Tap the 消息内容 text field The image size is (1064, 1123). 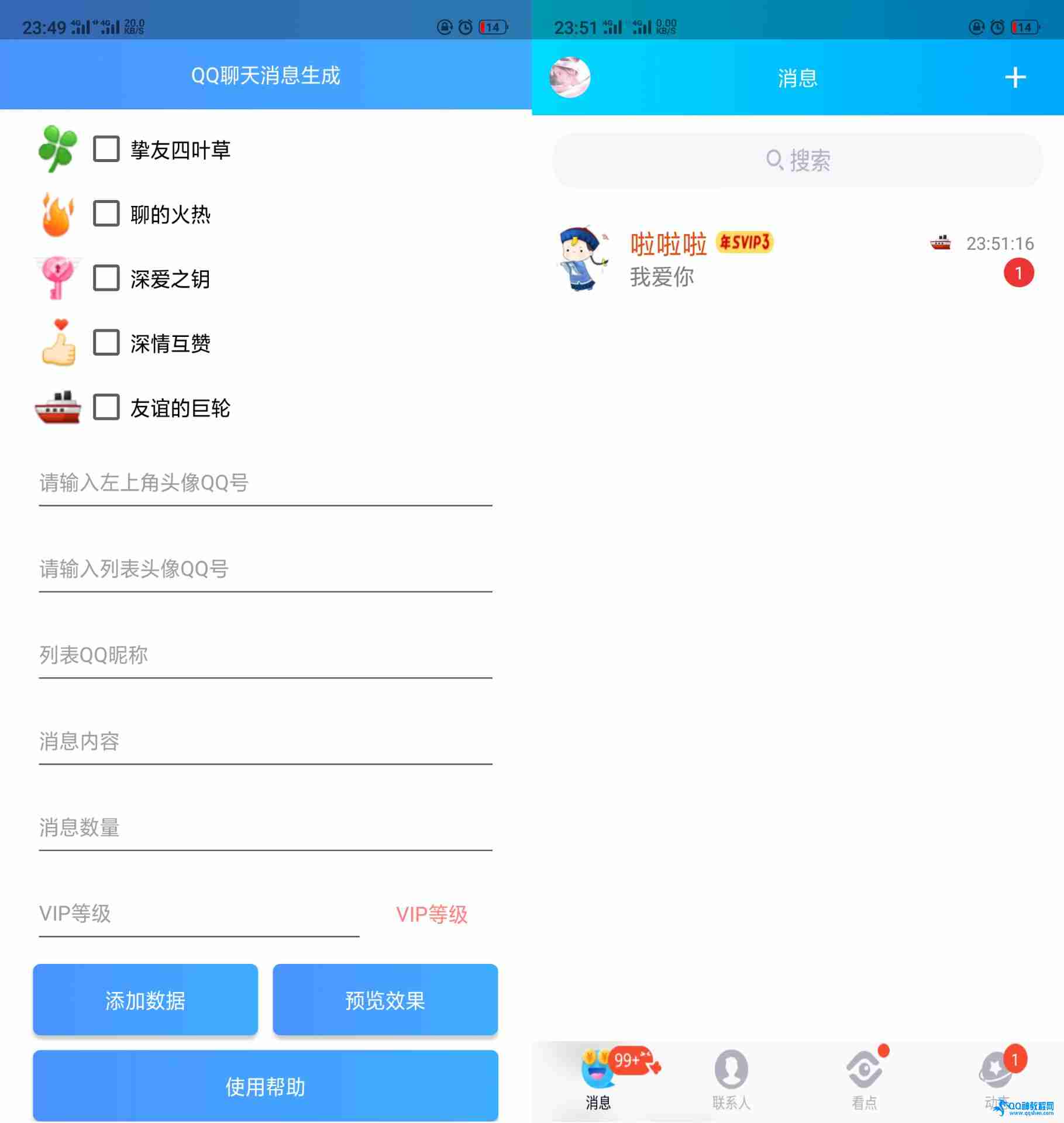pos(265,742)
